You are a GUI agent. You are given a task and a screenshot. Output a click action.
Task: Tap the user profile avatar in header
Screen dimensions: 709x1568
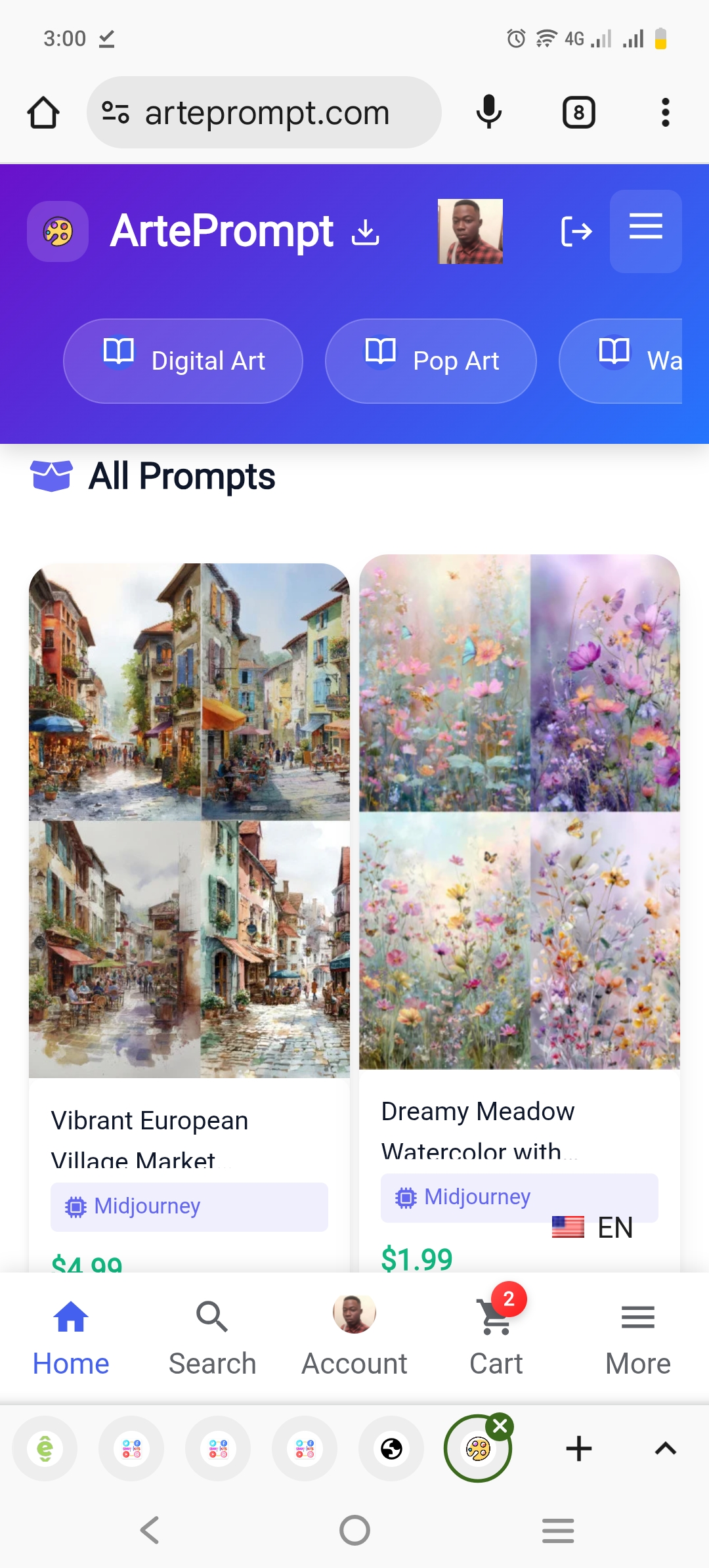coord(471,231)
